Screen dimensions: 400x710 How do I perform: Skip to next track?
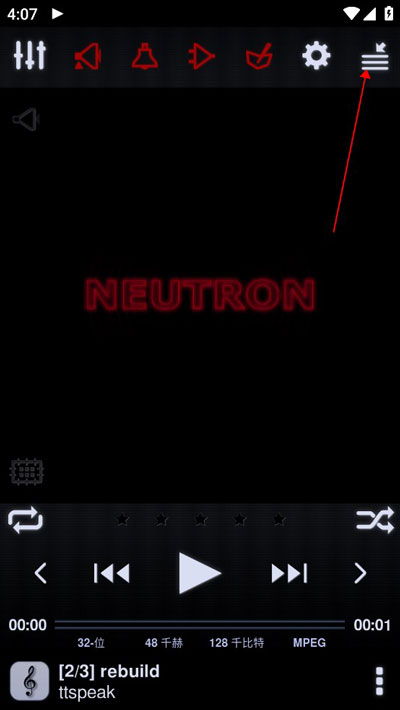[289, 573]
